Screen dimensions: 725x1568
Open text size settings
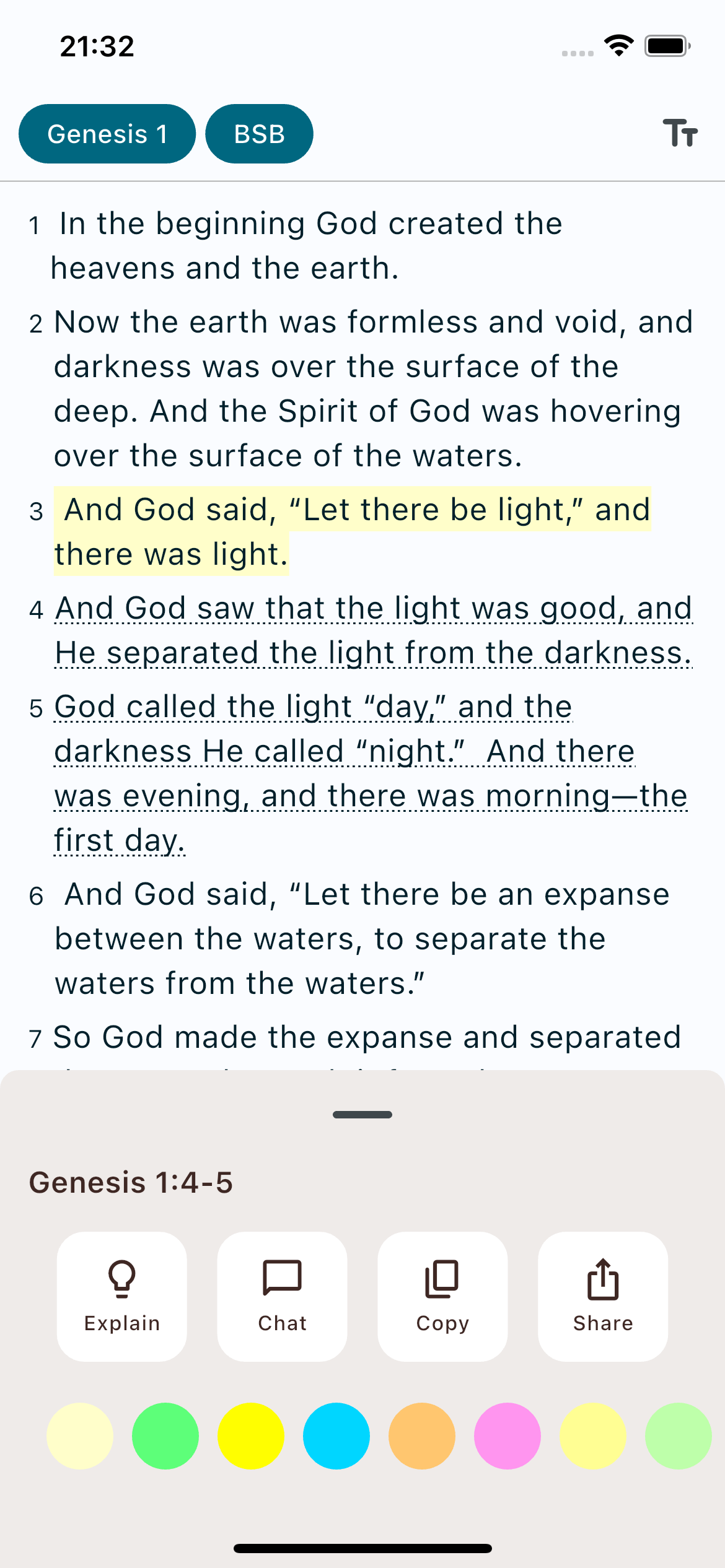click(680, 133)
